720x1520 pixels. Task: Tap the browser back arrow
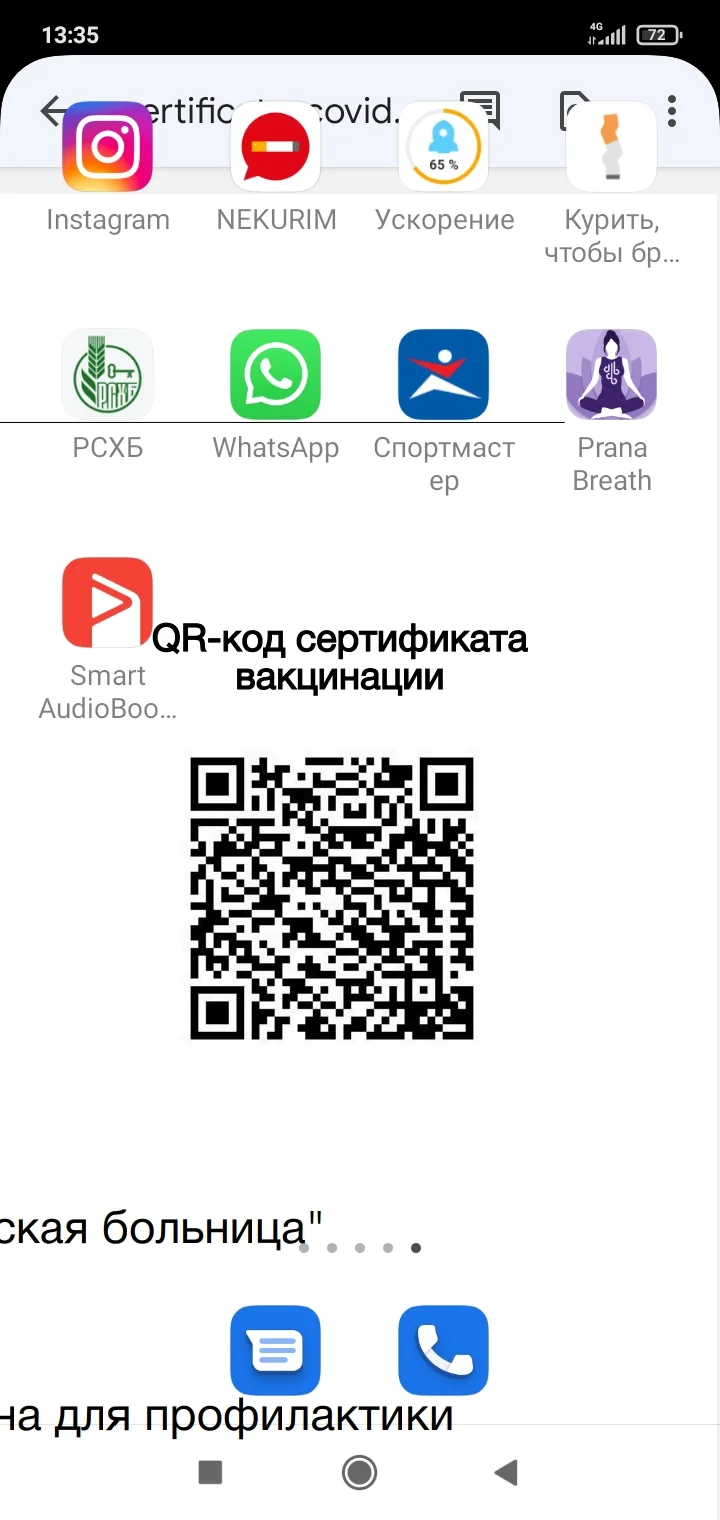pyautogui.click(x=52, y=111)
